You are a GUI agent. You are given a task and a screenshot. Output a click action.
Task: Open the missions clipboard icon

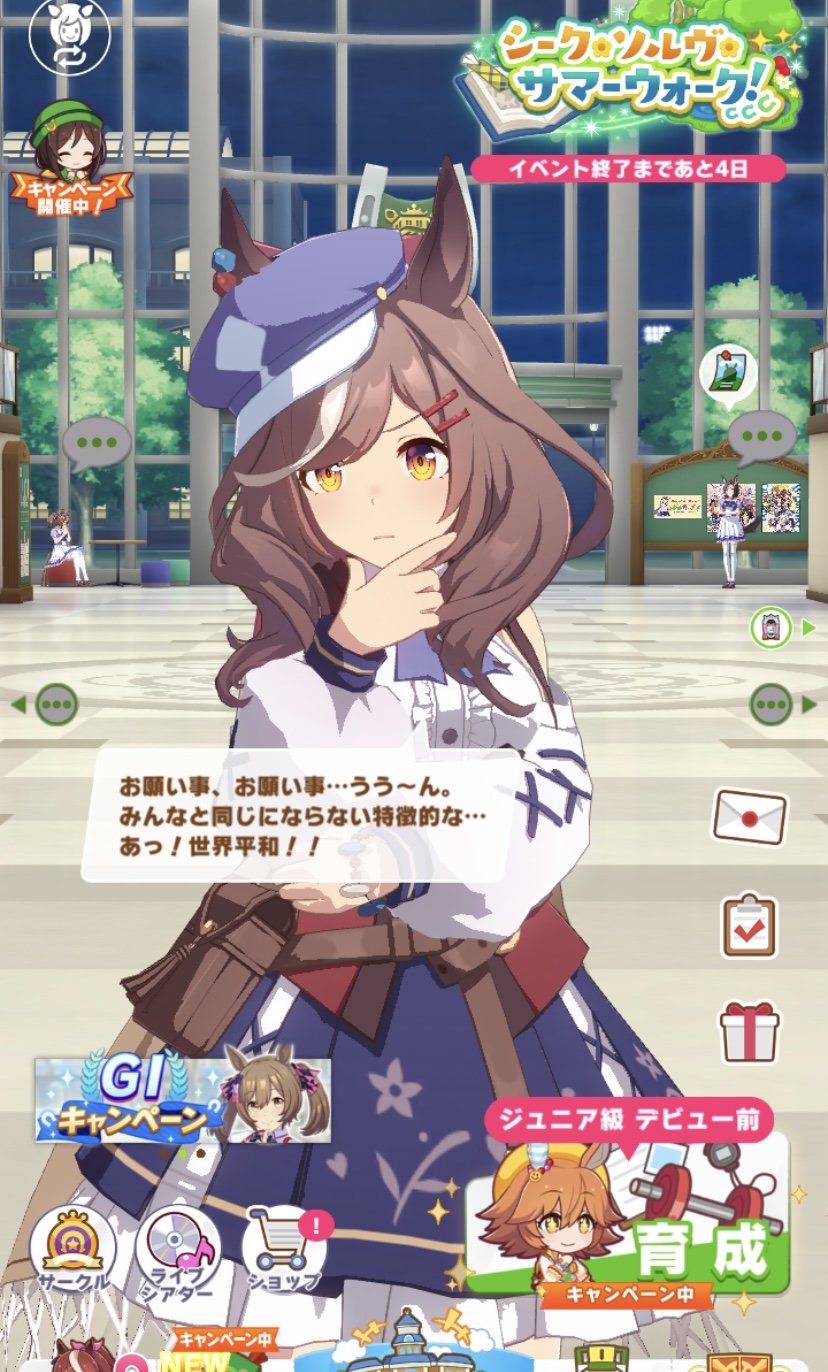point(749,926)
